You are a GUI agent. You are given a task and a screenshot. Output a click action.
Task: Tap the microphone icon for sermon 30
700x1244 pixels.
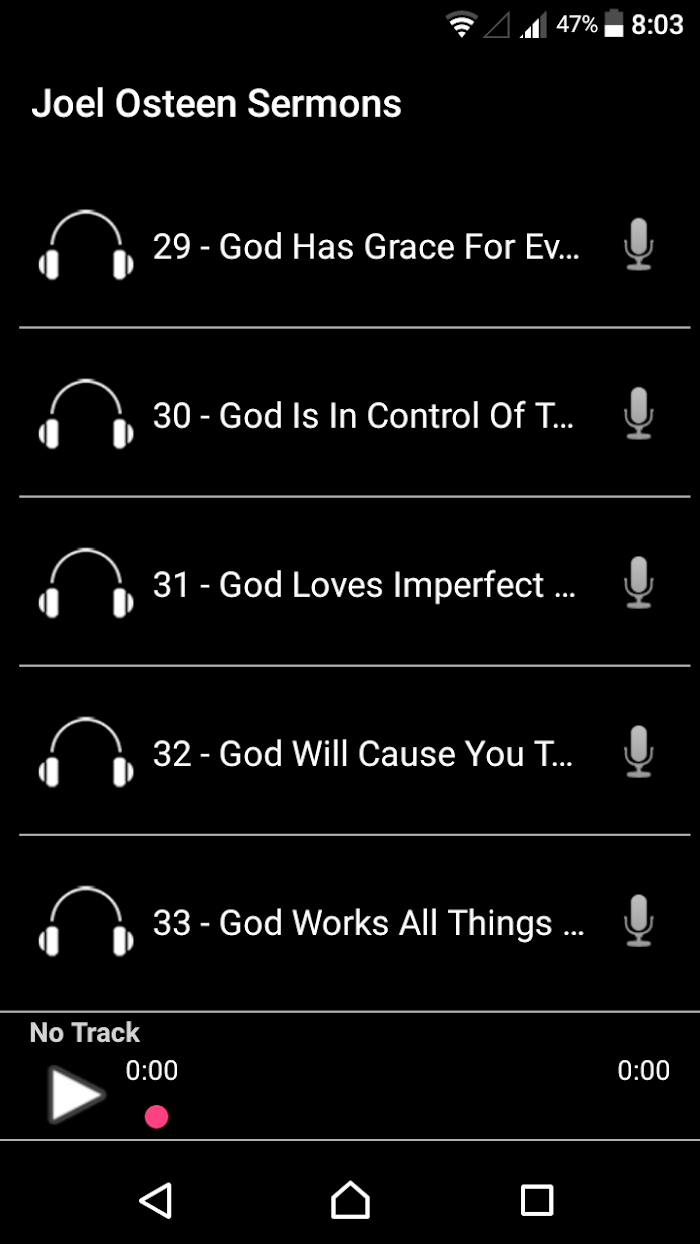click(639, 413)
